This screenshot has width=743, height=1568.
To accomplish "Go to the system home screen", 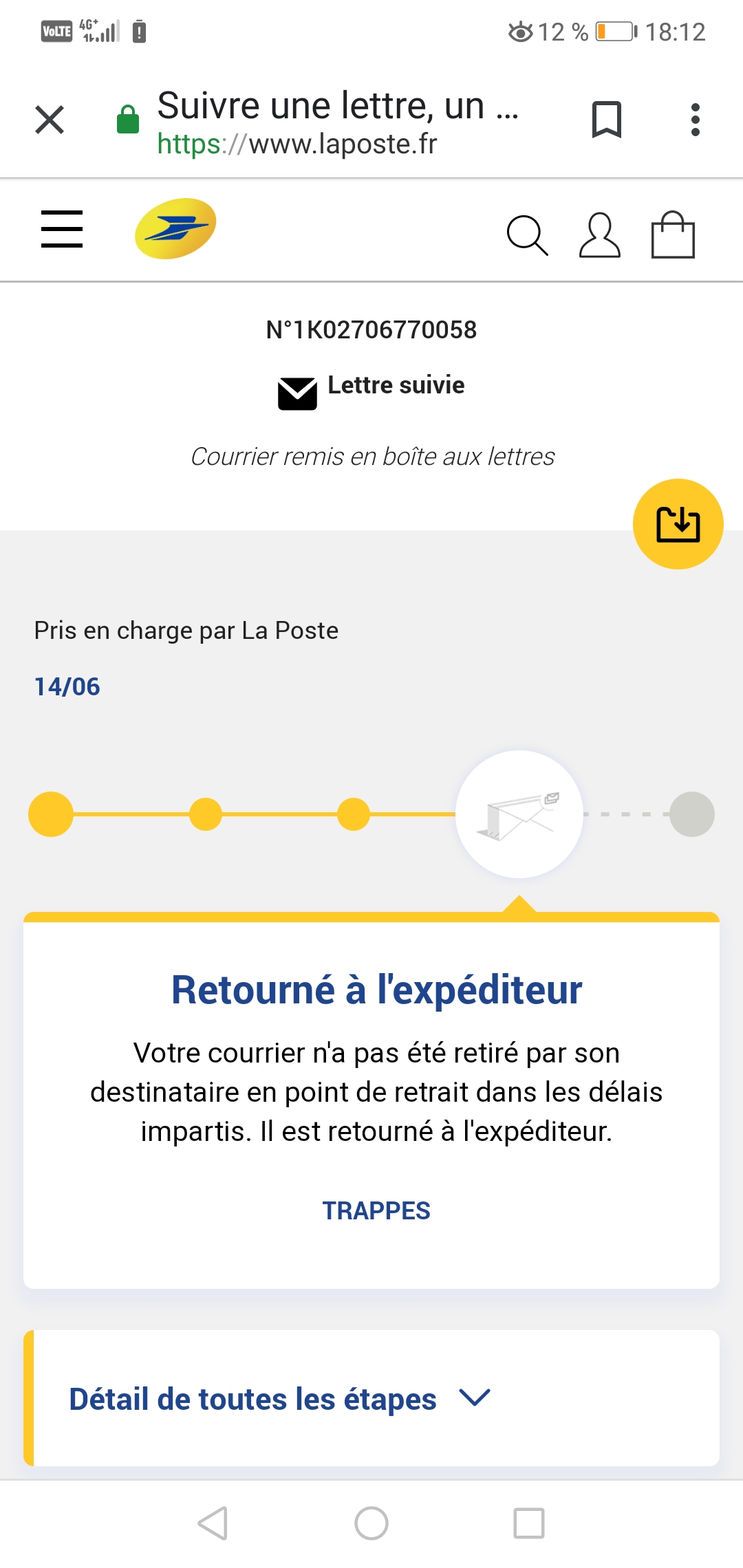I will click(x=371, y=1523).
